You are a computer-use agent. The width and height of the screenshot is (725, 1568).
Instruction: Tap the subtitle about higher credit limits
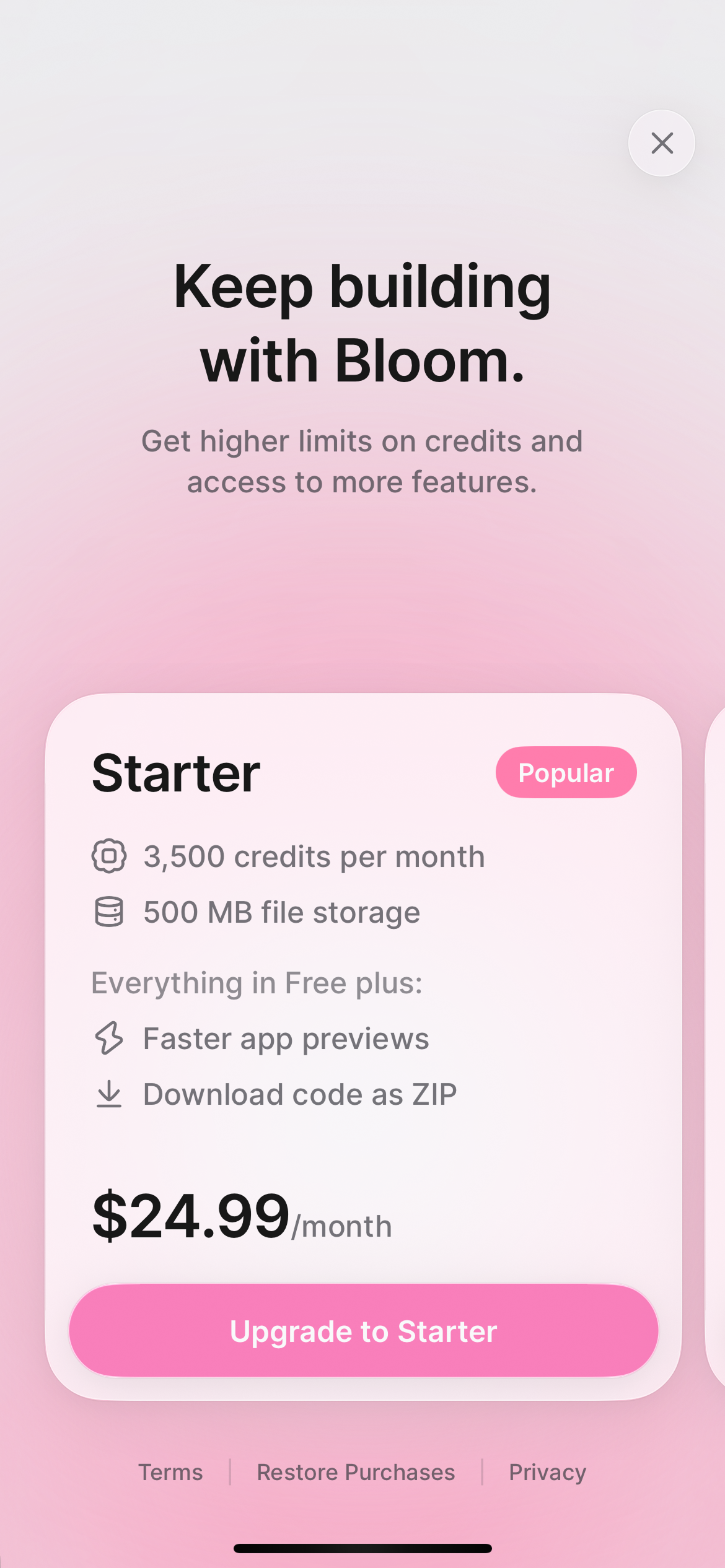pyautogui.click(x=361, y=461)
